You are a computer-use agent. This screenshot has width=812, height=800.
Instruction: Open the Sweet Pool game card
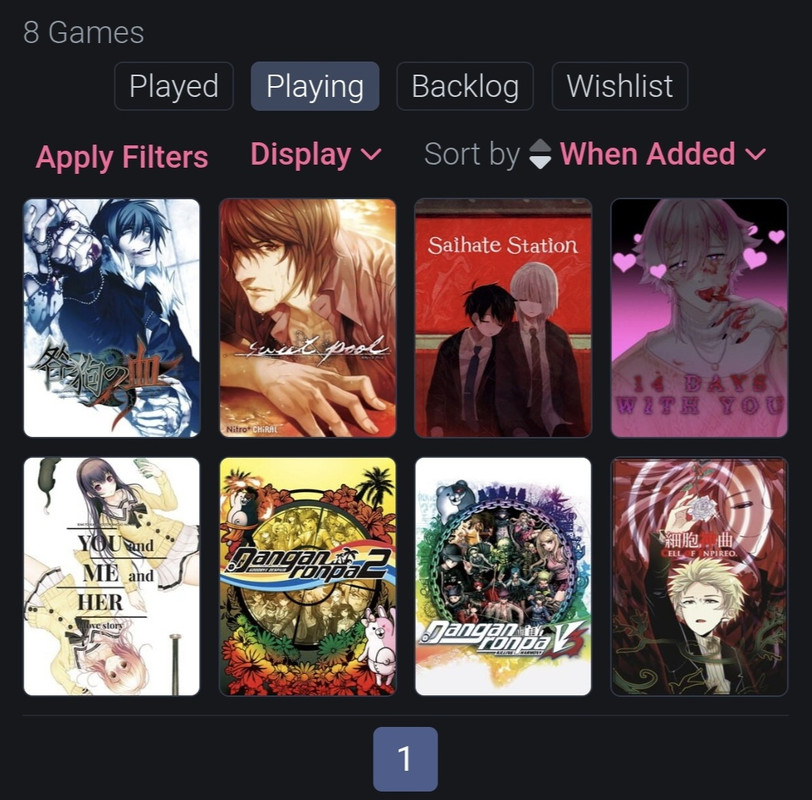307,318
